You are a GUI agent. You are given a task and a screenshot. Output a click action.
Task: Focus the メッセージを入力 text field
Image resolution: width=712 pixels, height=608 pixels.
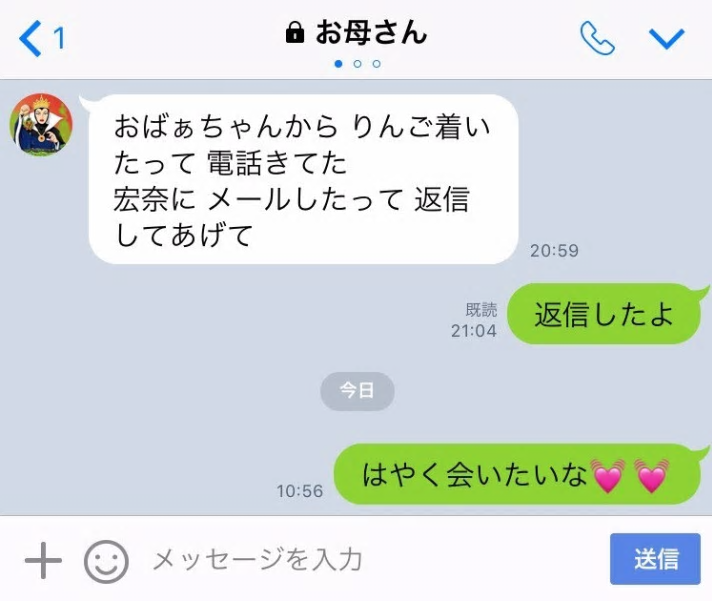(x=370, y=560)
